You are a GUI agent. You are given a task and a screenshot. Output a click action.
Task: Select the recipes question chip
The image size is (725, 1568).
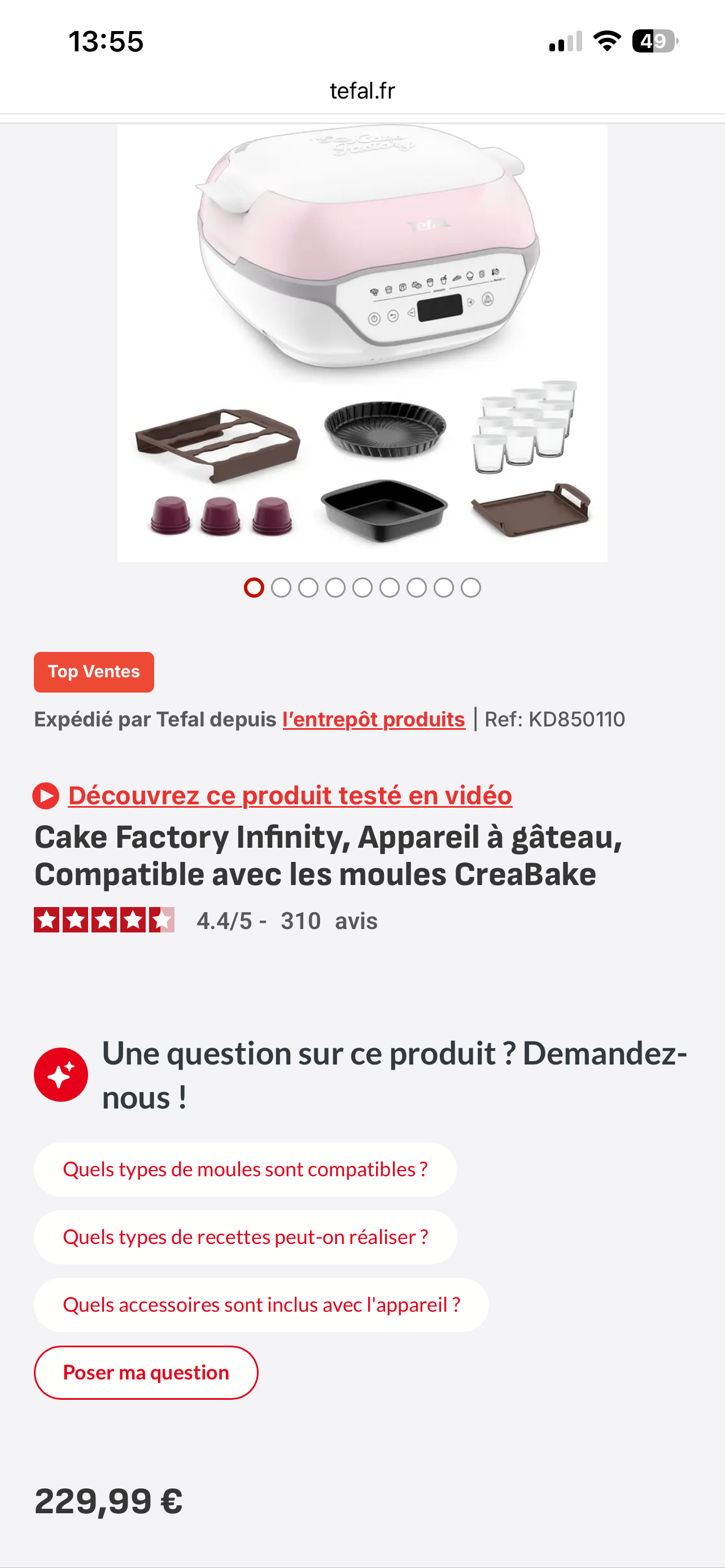[245, 1237]
